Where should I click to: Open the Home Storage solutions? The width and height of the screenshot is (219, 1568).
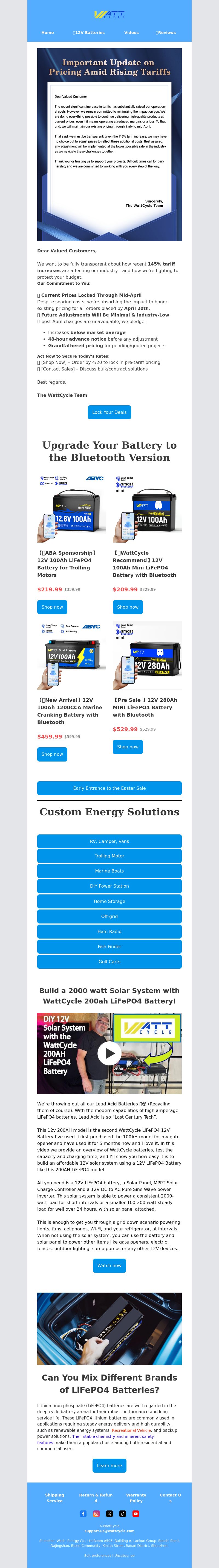coord(109,902)
